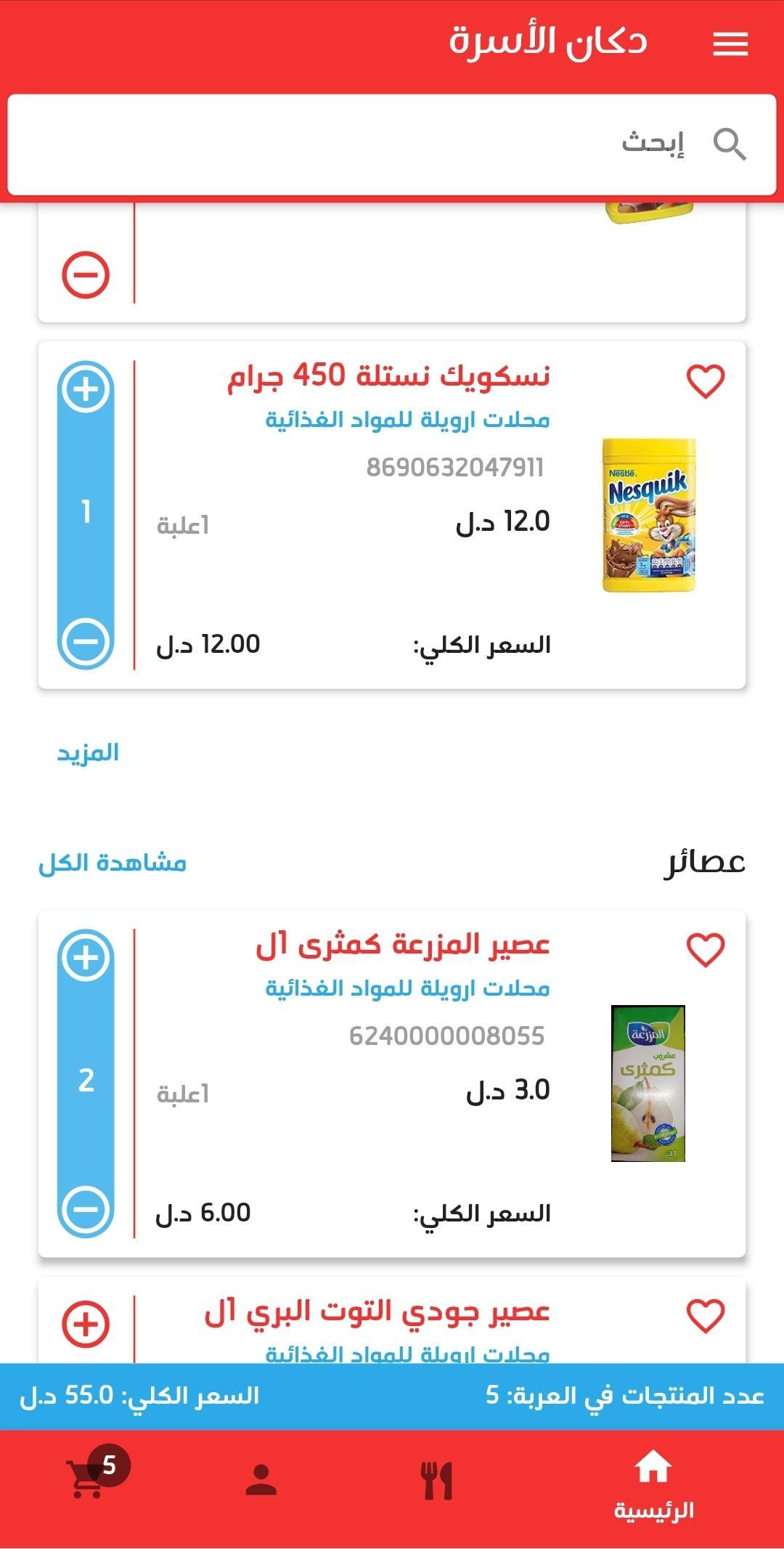The image size is (784, 1549).
Task: Tap the ابحث search field
Action: [392, 144]
